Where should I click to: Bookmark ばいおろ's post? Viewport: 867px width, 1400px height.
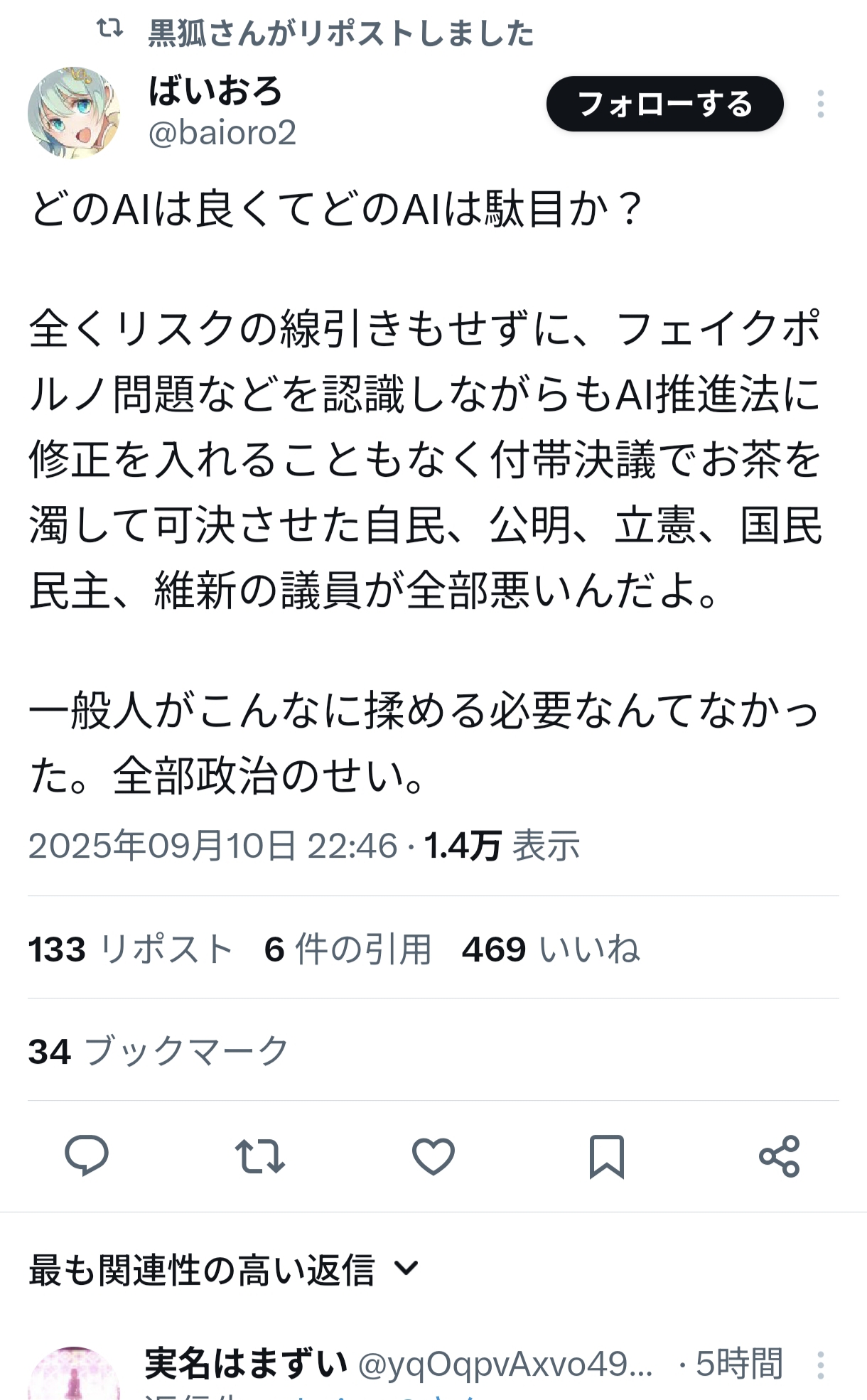(x=606, y=1156)
